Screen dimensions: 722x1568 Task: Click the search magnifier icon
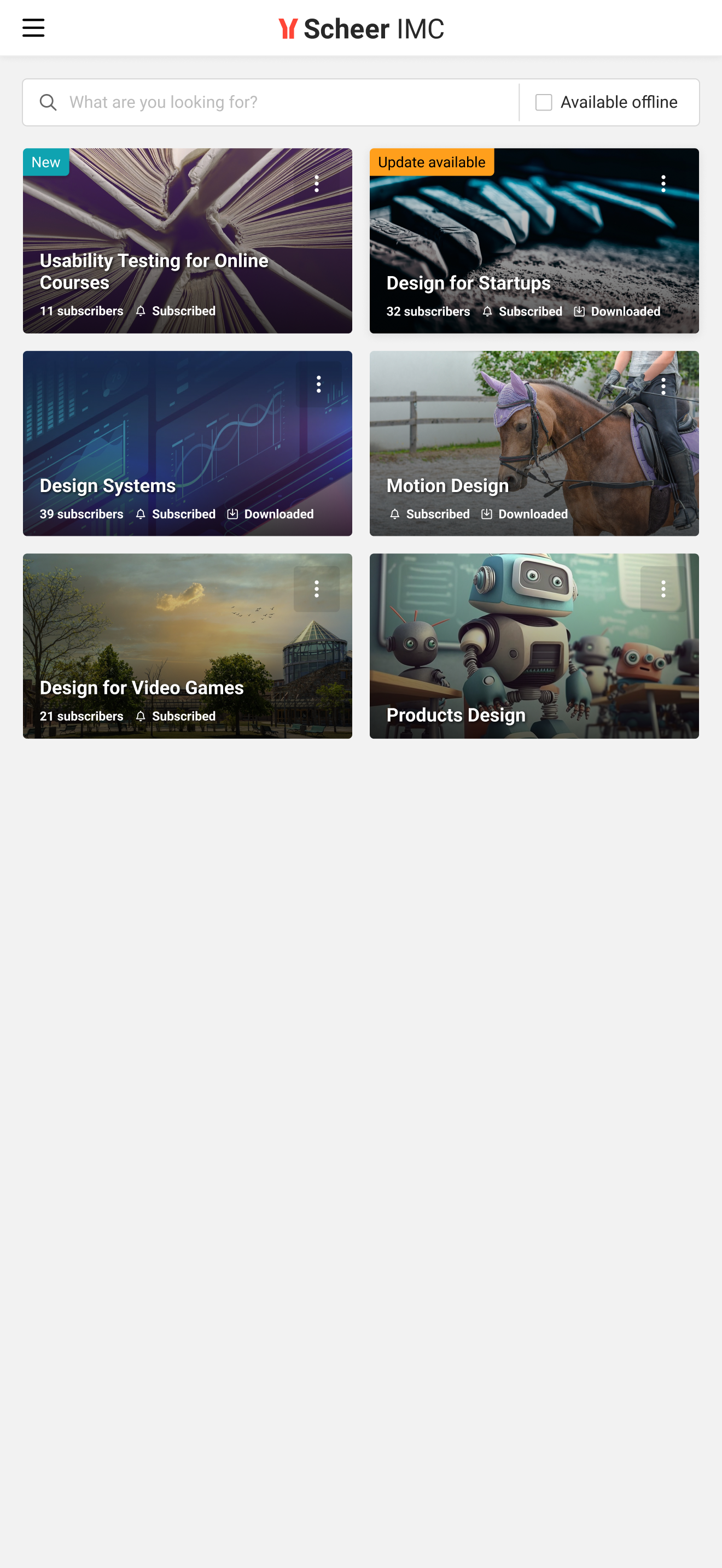[48, 102]
